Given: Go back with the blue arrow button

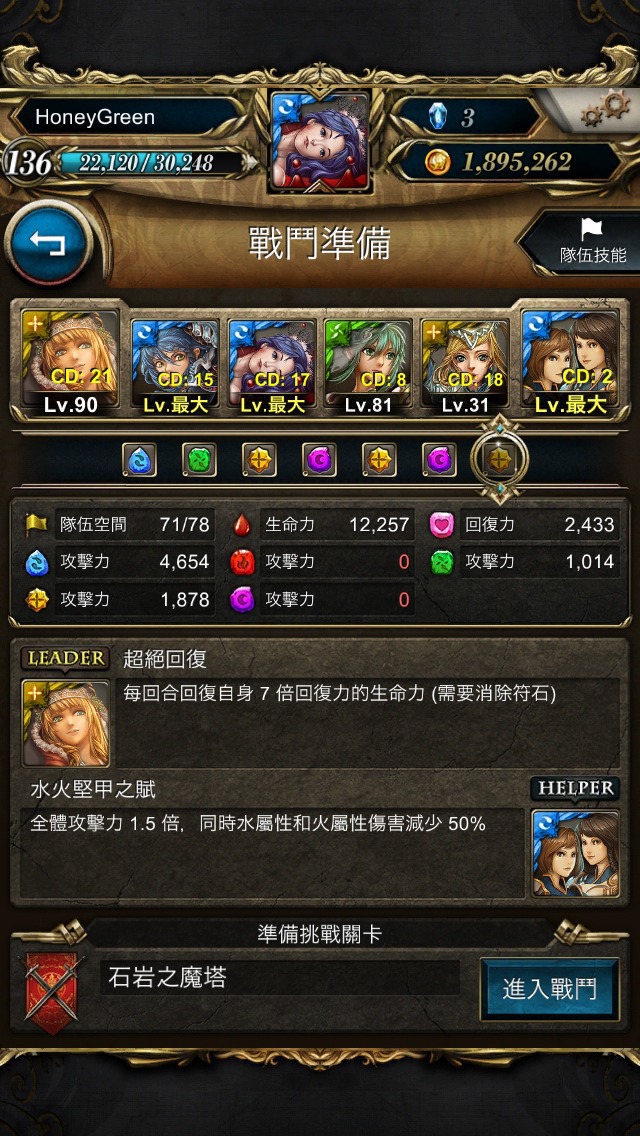Looking at the screenshot, I should 48,243.
